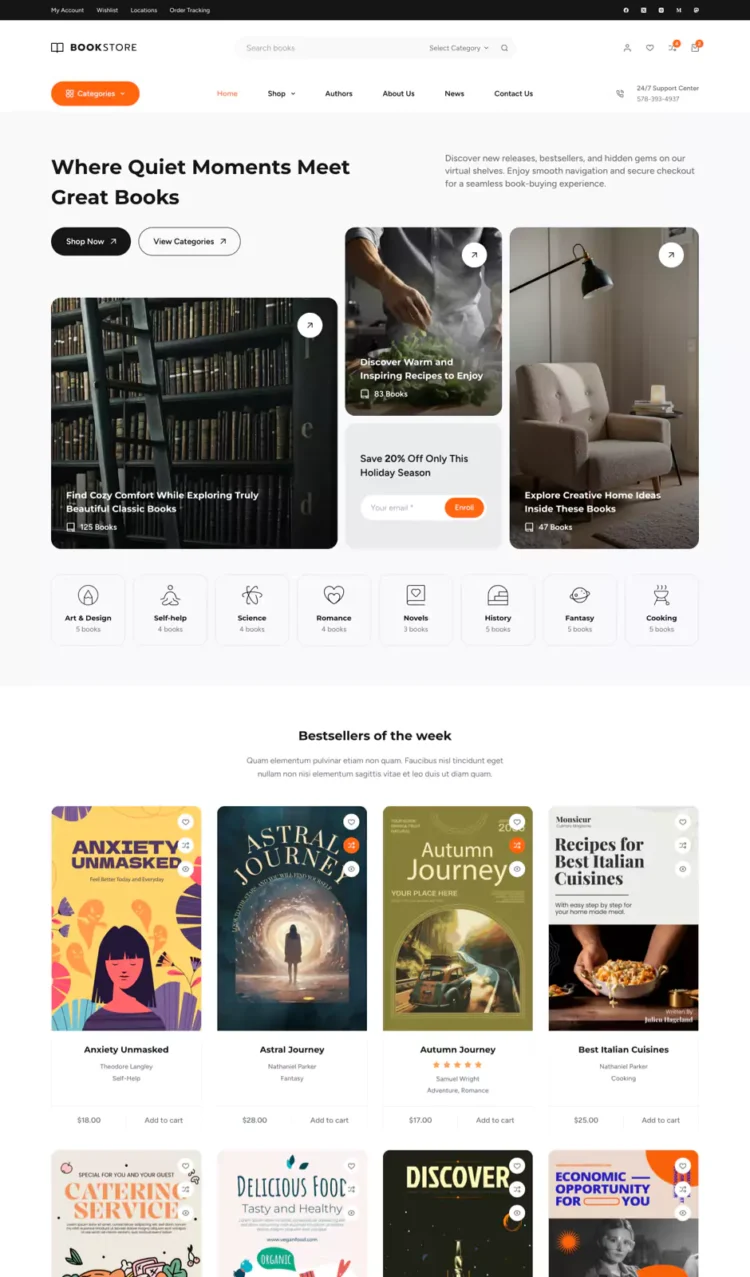Image resolution: width=750 pixels, height=1277 pixels.
Task: Tap the Shop Now button
Action: (x=91, y=242)
